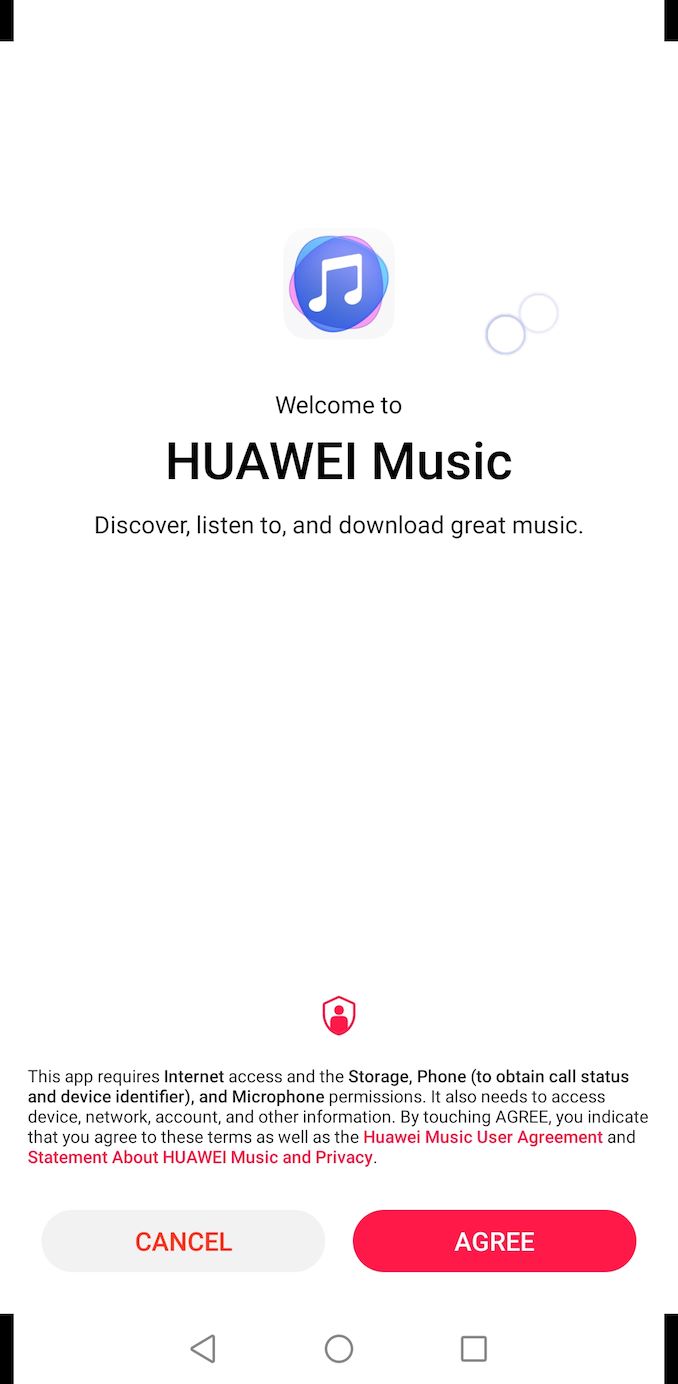
Task: Go back using the system back button
Action: (x=203, y=1348)
